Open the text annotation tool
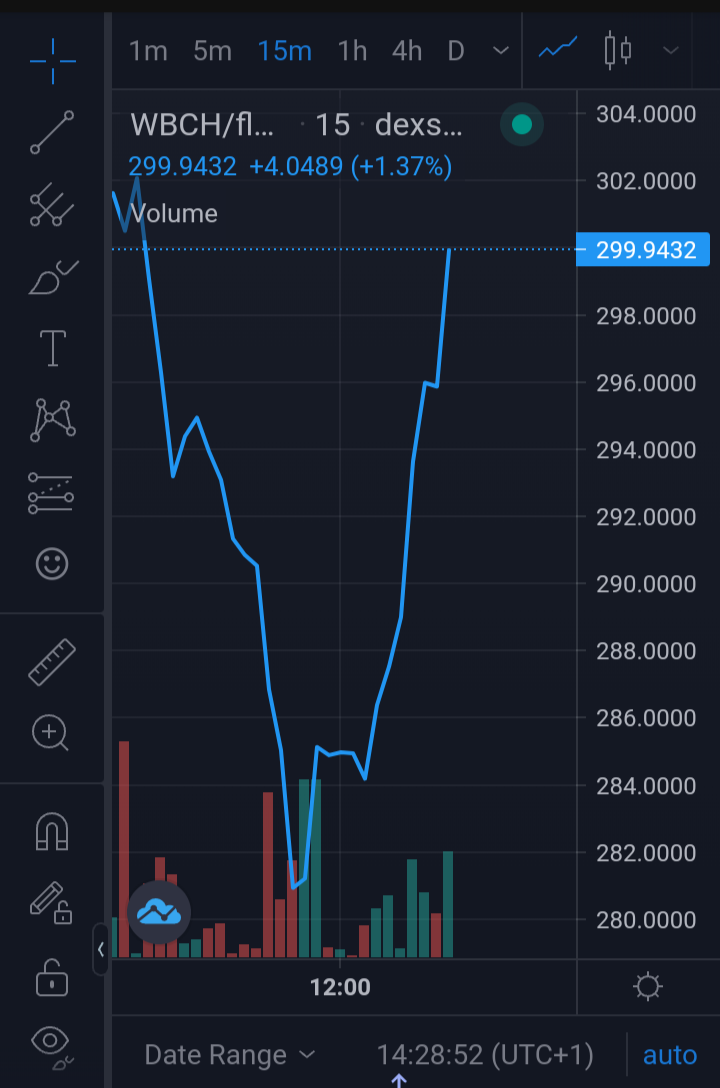Image resolution: width=720 pixels, height=1088 pixels. click(x=53, y=348)
